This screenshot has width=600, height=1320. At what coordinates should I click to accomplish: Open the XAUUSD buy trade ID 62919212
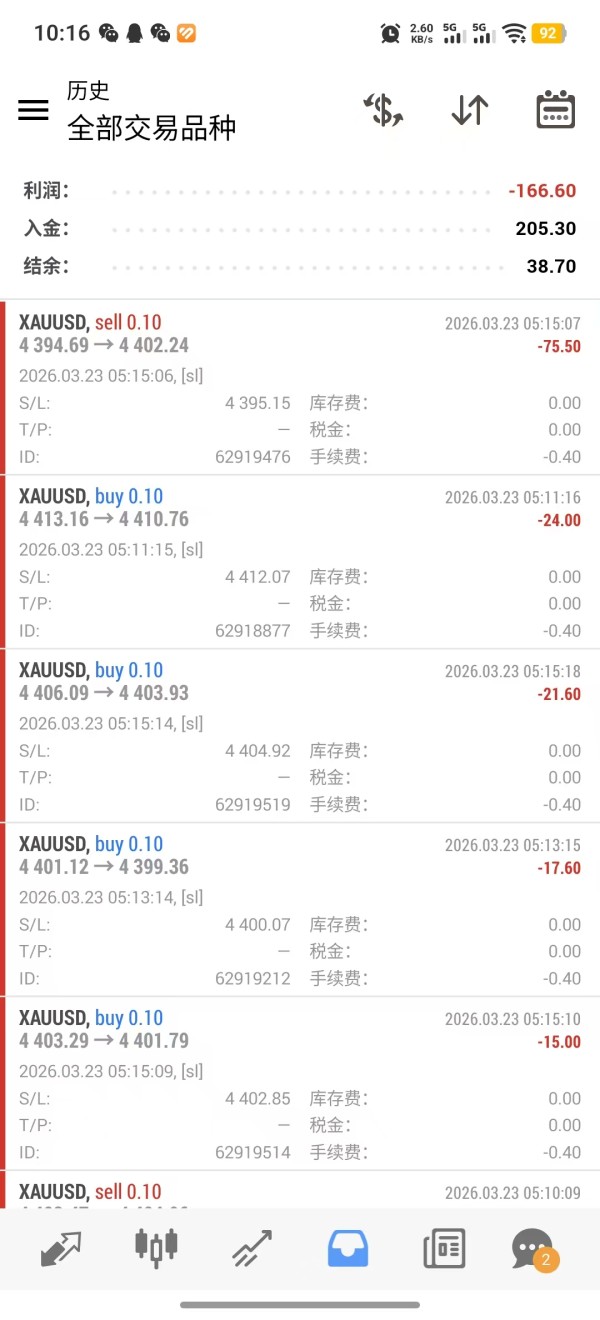[300, 910]
